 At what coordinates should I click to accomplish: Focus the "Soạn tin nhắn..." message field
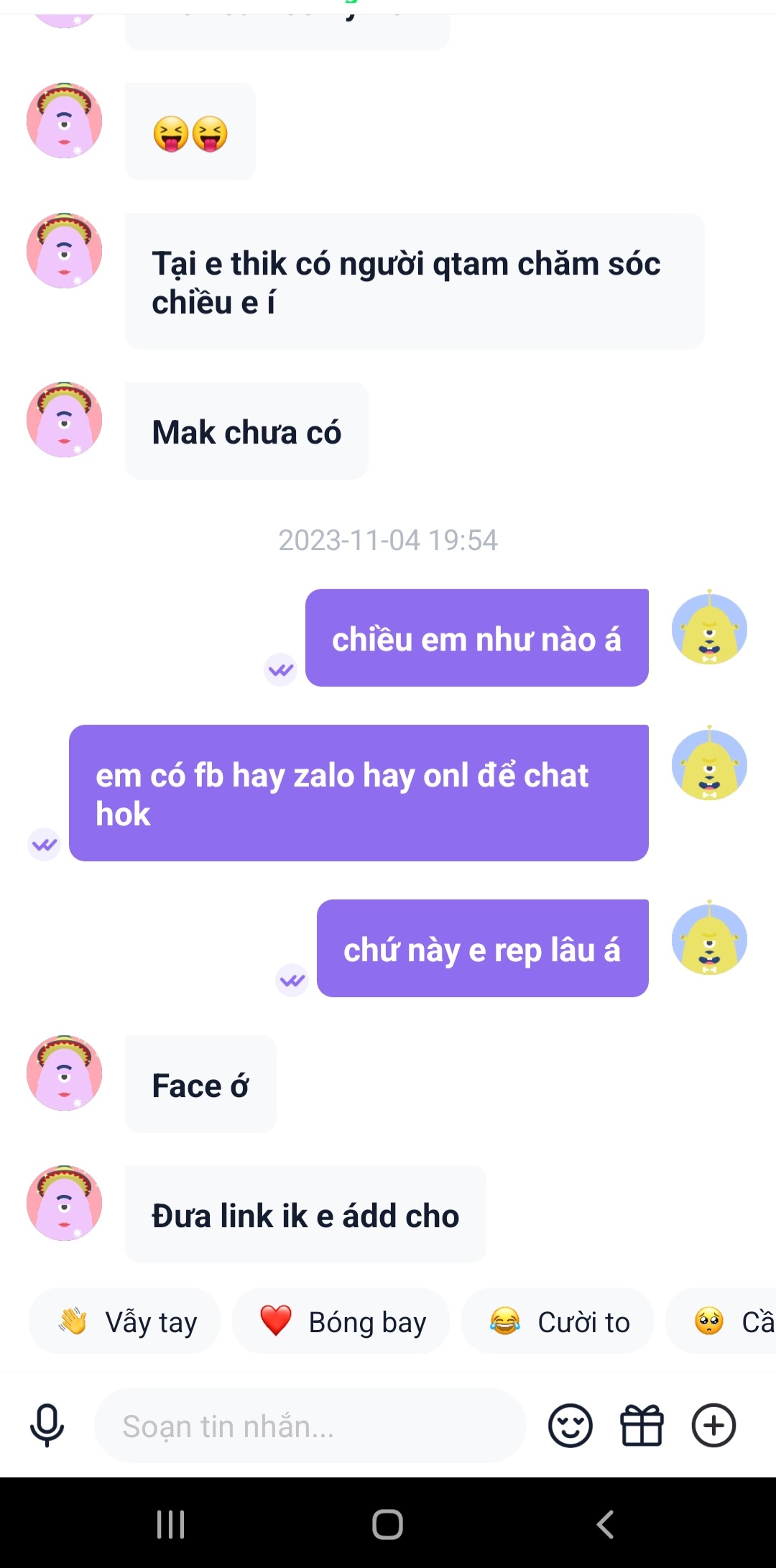point(309,1426)
